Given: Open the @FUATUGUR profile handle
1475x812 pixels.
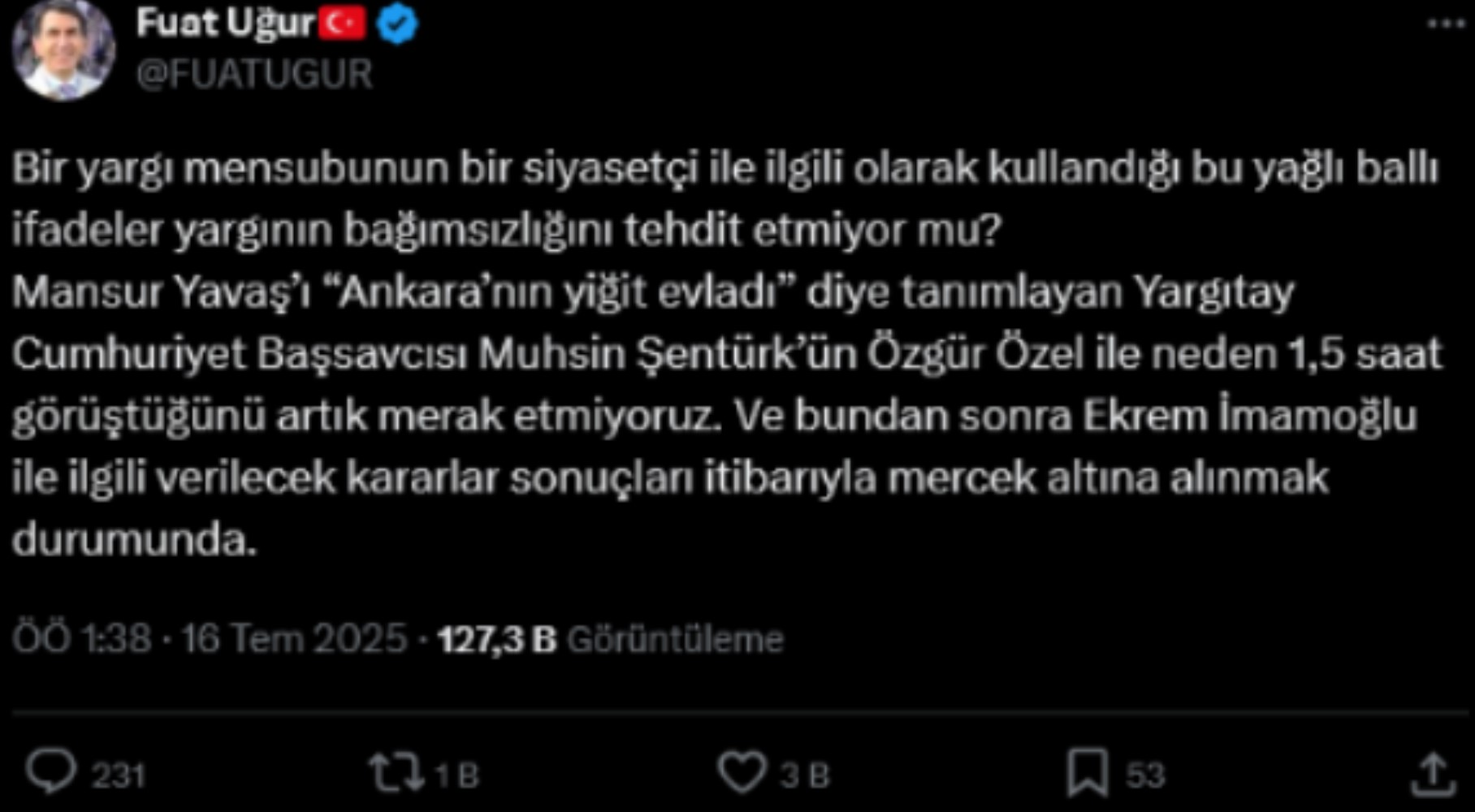Looking at the screenshot, I should coord(254,75).
